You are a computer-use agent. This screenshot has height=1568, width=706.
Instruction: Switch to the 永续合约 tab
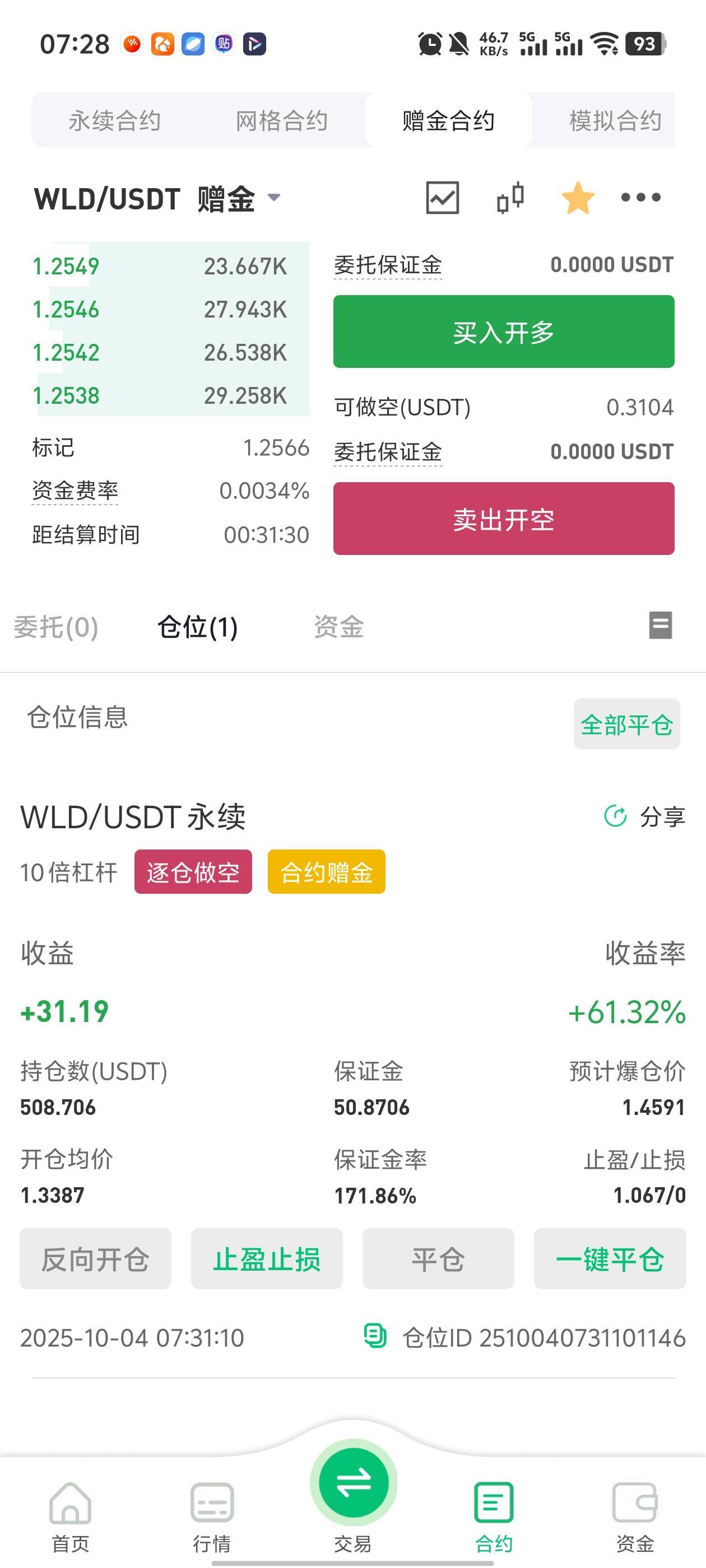(x=114, y=120)
